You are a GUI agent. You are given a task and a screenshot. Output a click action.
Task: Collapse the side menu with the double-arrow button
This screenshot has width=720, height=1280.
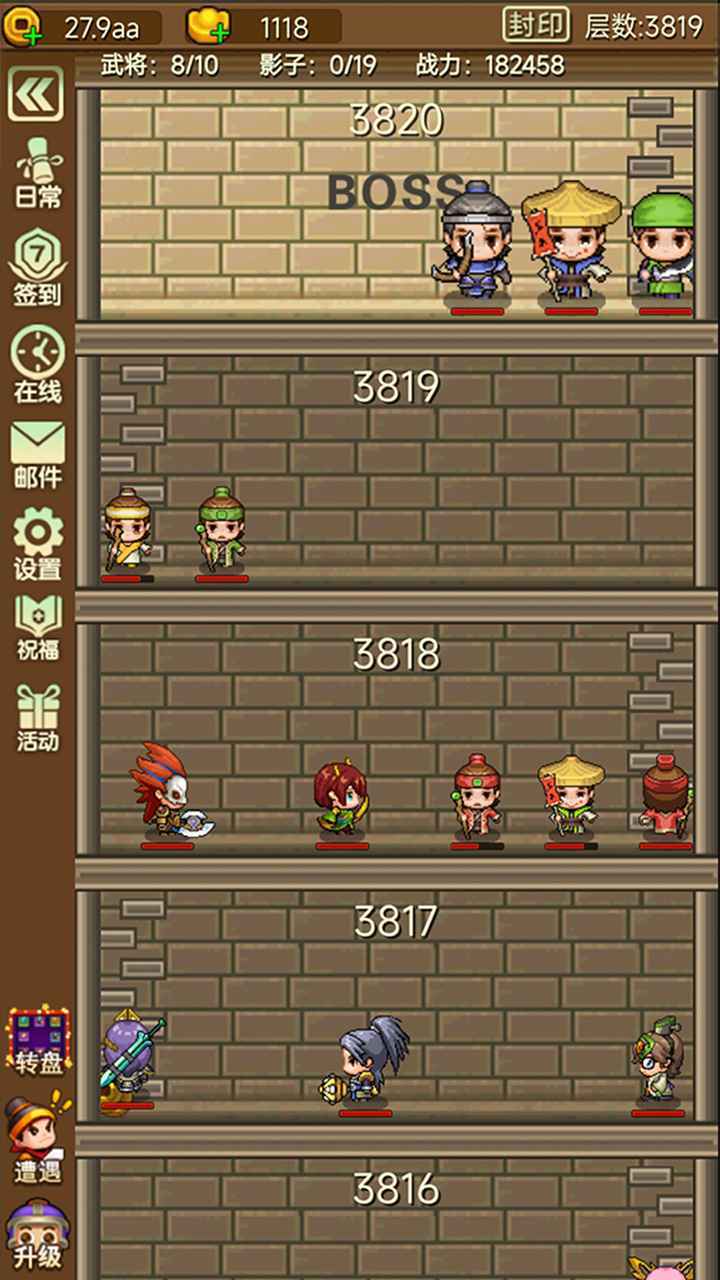(36, 94)
